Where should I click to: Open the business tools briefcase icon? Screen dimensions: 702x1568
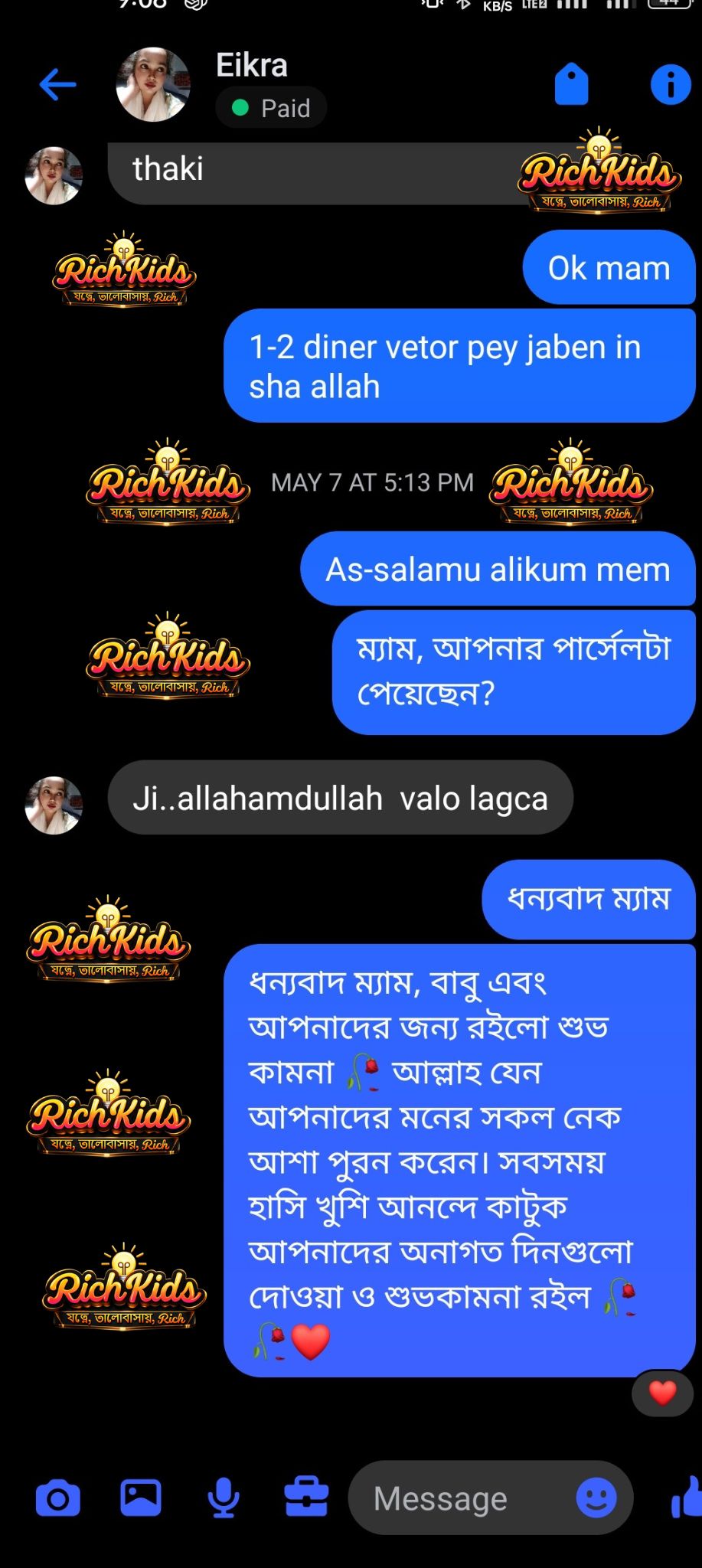[x=306, y=1498]
